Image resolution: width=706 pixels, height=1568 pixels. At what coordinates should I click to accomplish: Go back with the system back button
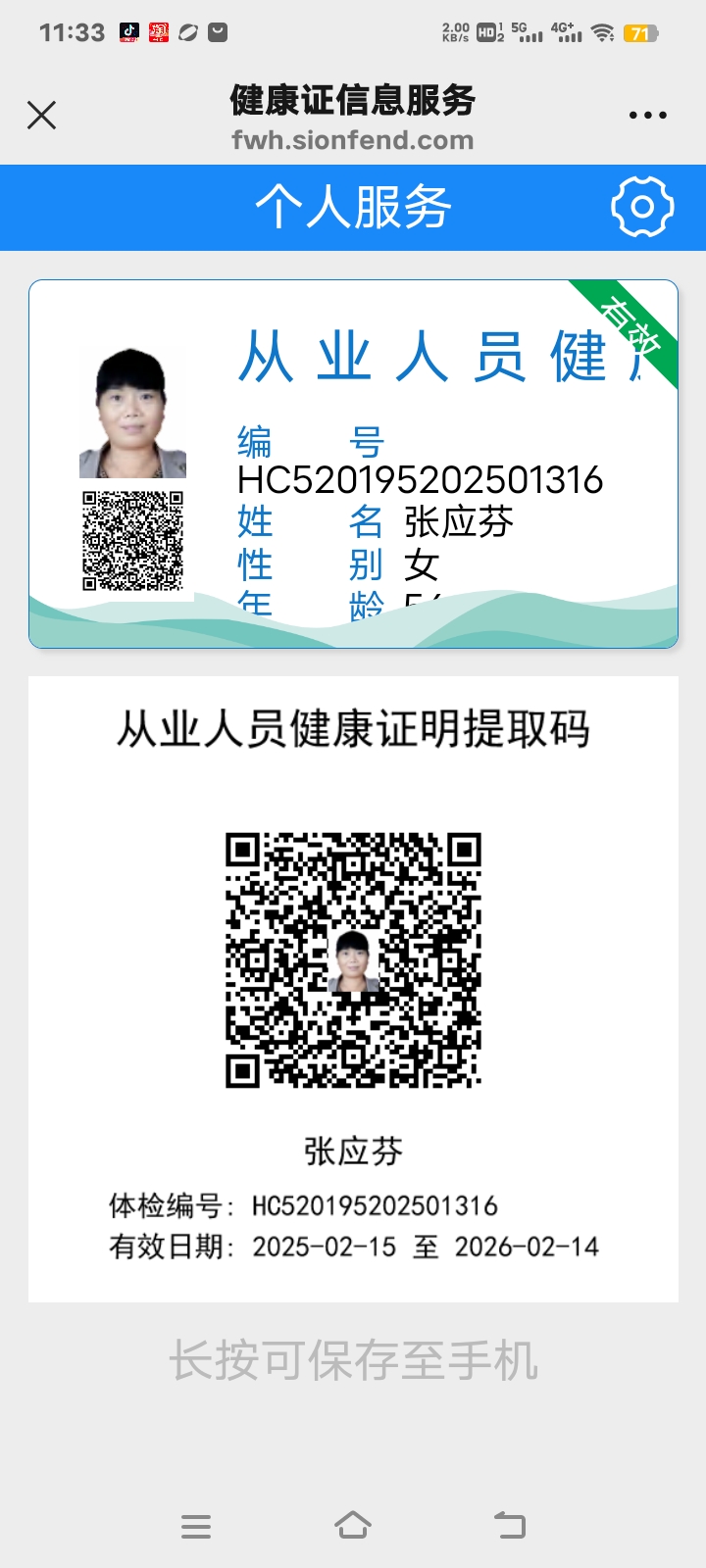pyautogui.click(x=510, y=1526)
